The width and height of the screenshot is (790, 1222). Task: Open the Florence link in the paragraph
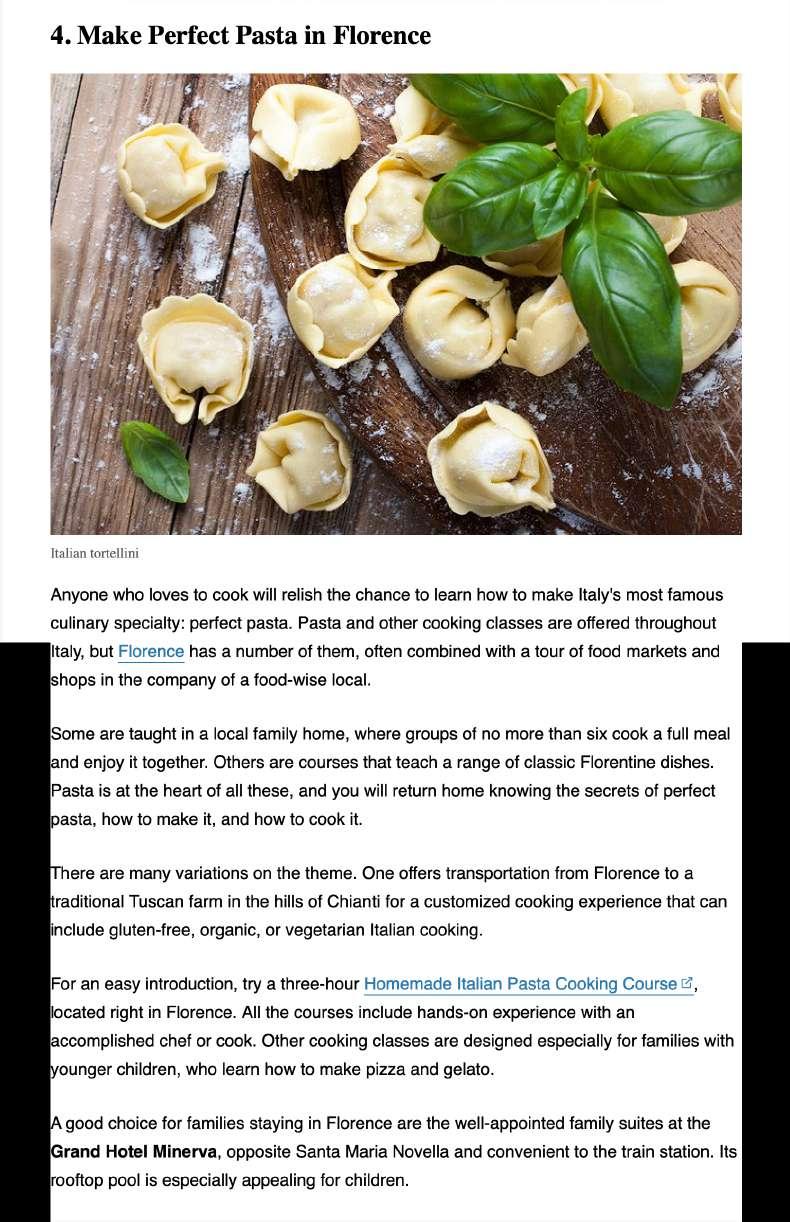[151, 652]
